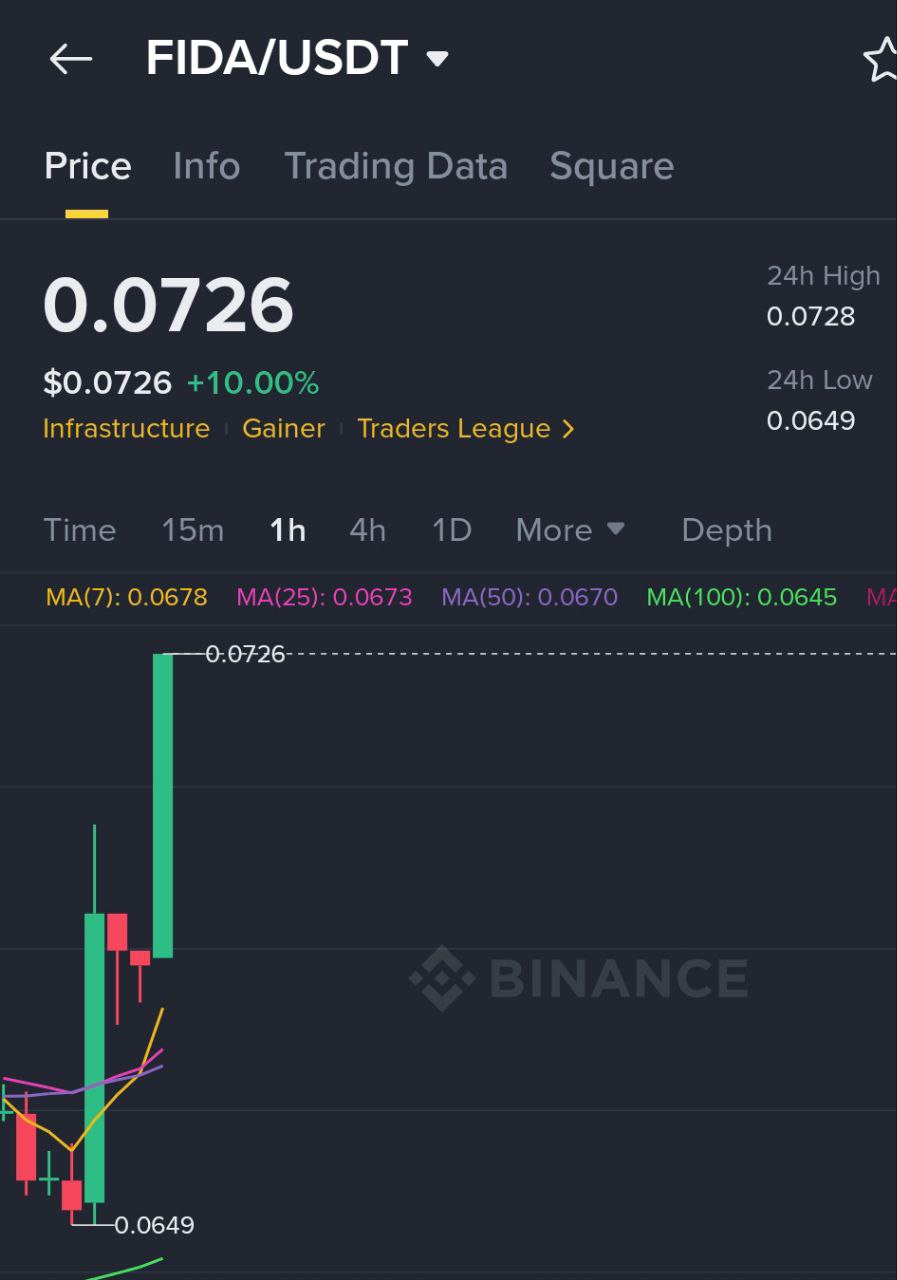The image size is (897, 1280).
Task: Tap the Gainer tag
Action: click(284, 429)
